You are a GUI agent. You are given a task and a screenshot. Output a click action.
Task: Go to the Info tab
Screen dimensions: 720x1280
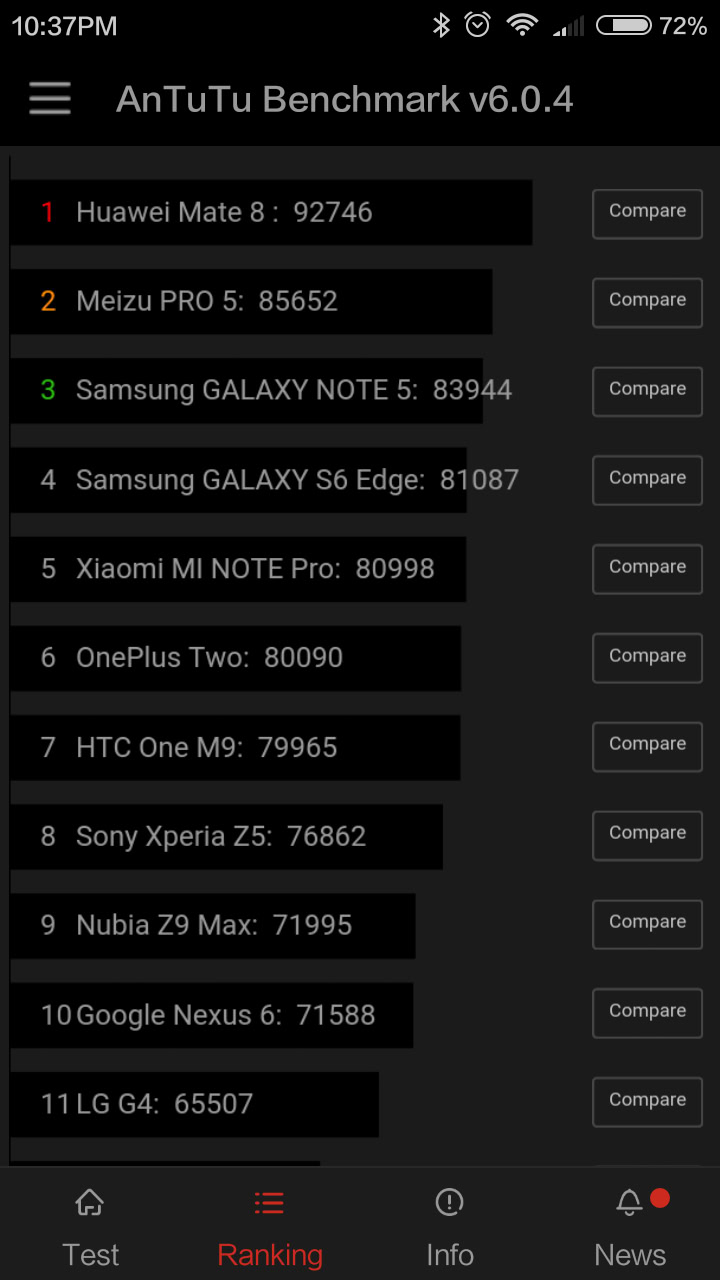[x=450, y=1226]
